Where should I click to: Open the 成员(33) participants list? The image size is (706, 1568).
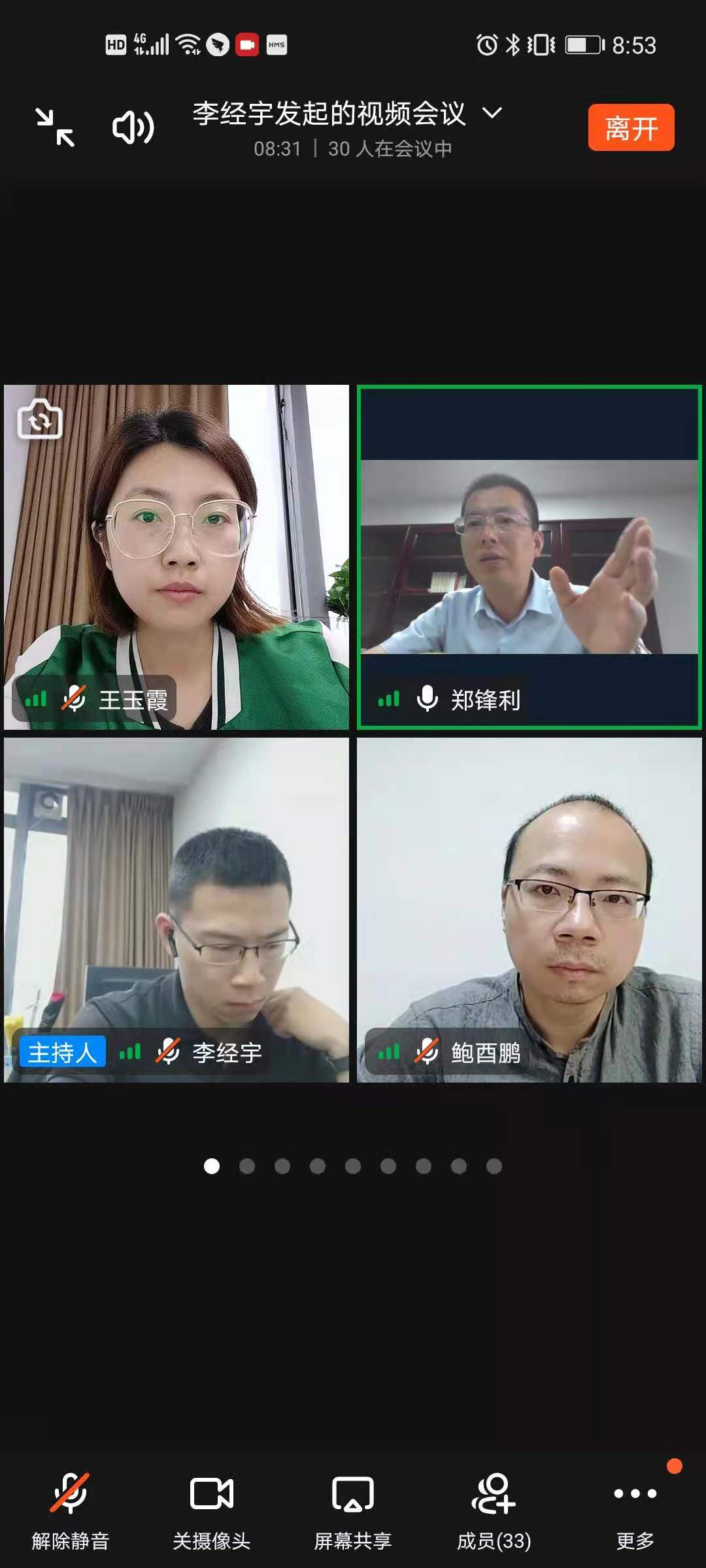[494, 1511]
